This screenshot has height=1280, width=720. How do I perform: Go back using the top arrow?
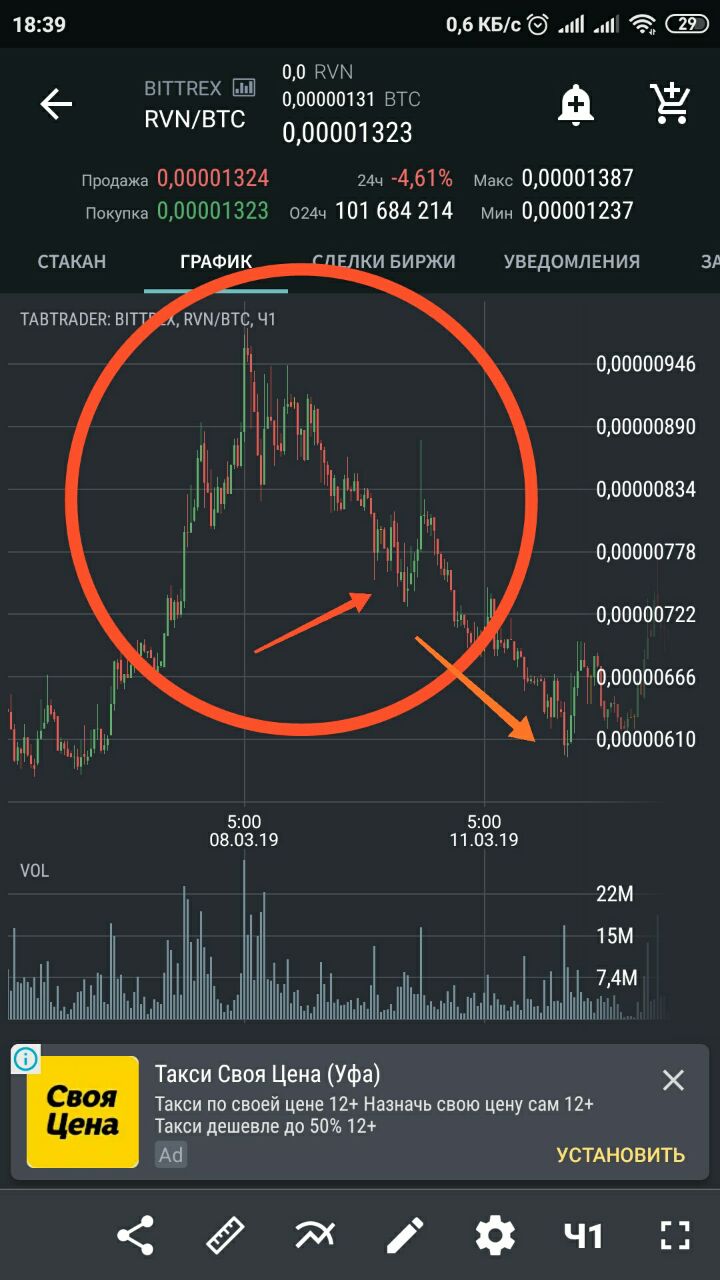click(56, 104)
